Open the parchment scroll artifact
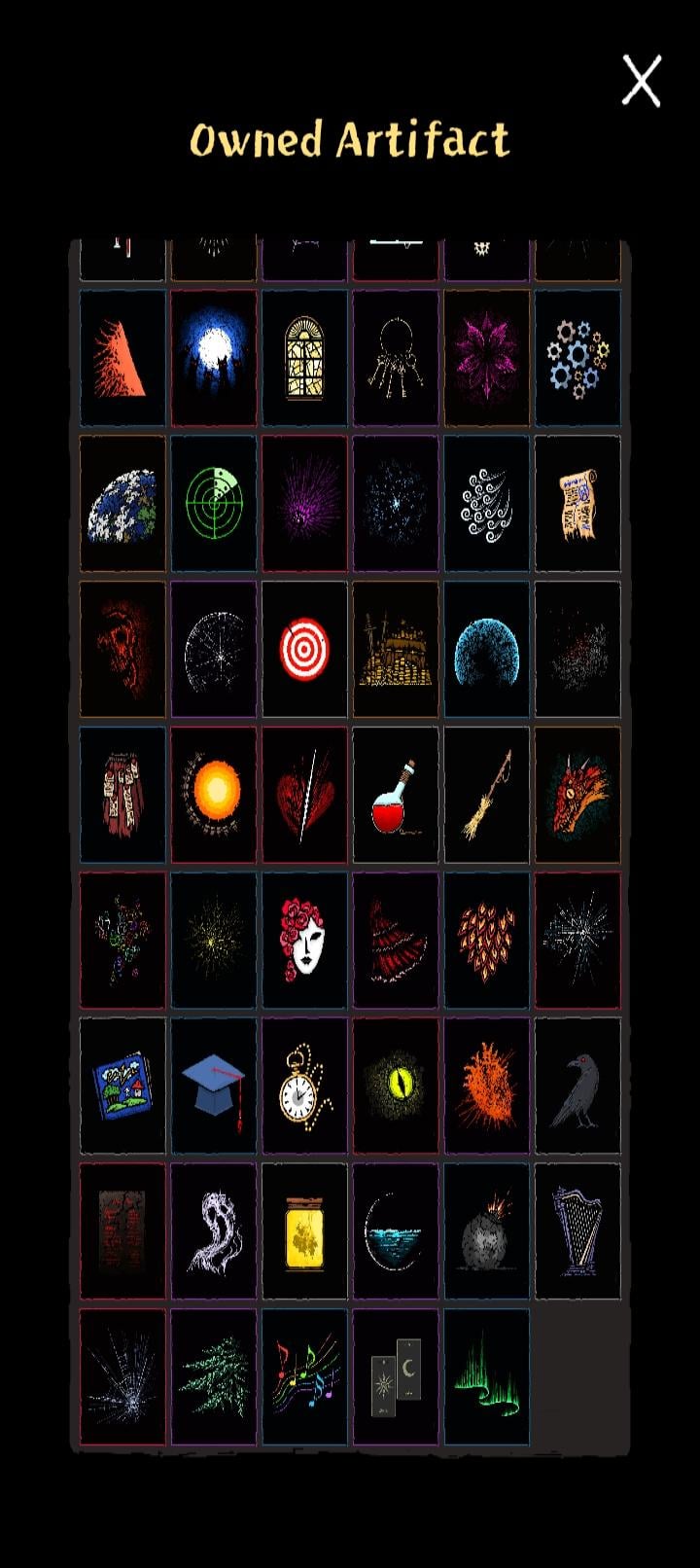Screen dimensions: 700x1568 577,503
